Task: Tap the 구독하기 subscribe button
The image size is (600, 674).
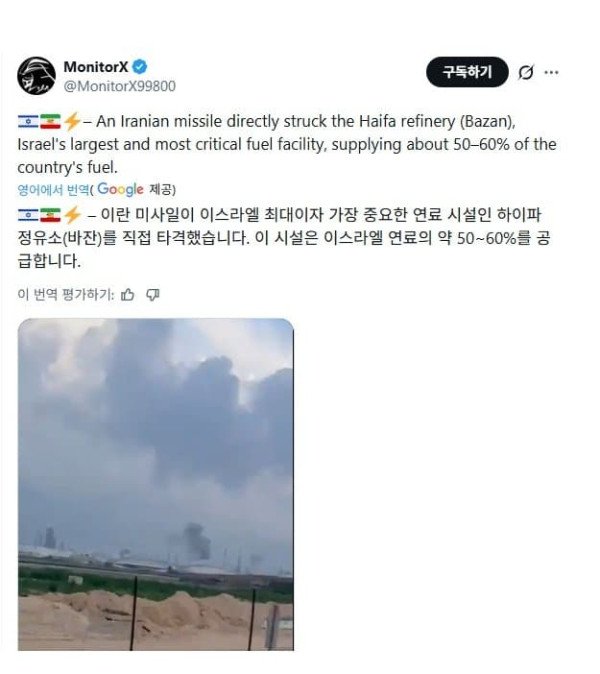Action: tap(467, 73)
